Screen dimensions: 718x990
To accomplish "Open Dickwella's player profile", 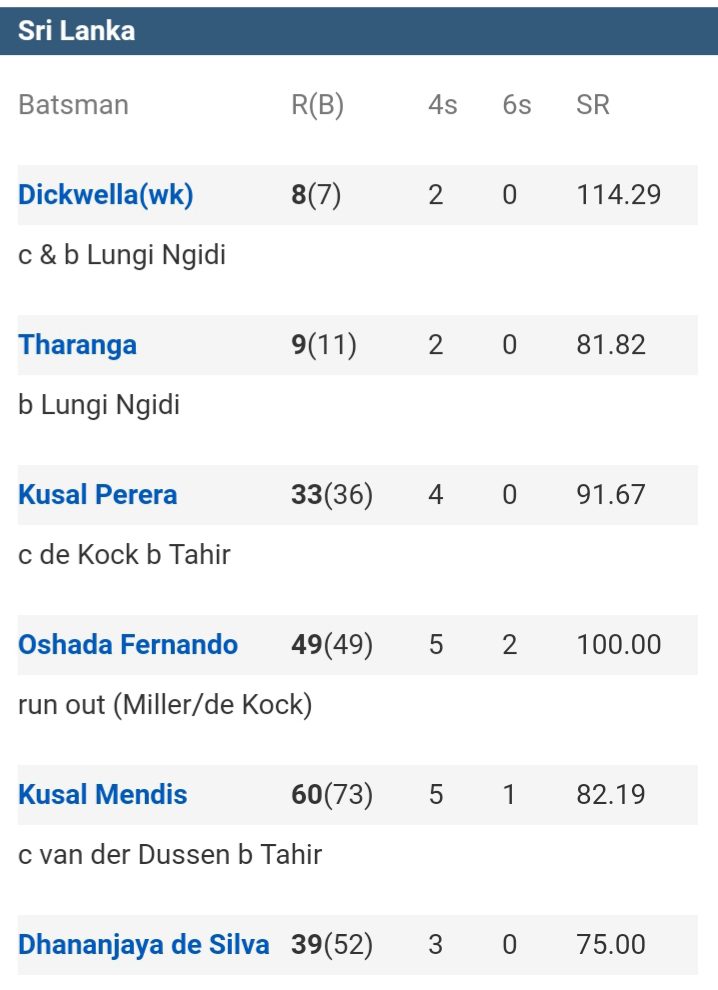I will point(105,195).
